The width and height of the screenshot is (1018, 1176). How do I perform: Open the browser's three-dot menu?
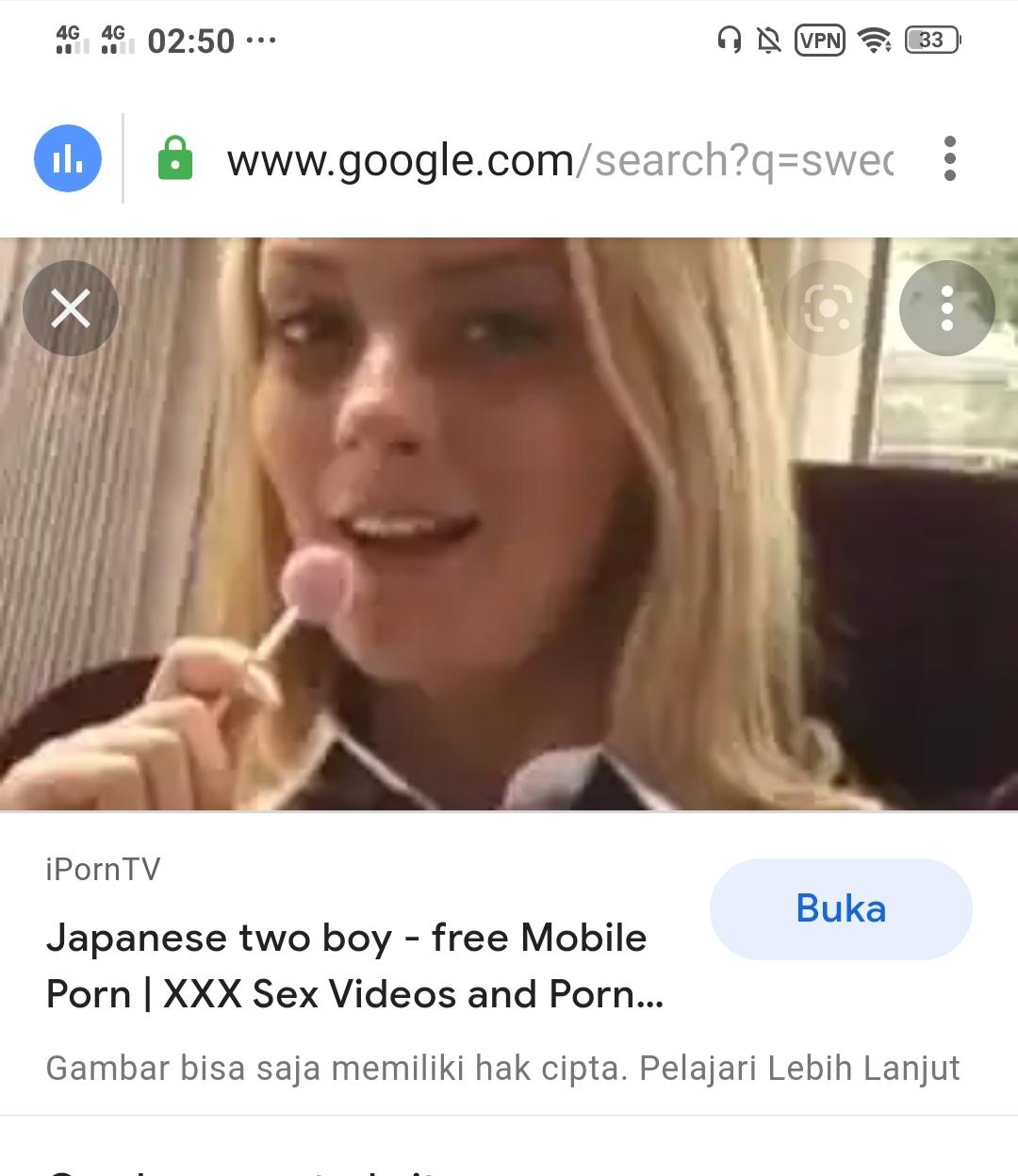[x=949, y=158]
